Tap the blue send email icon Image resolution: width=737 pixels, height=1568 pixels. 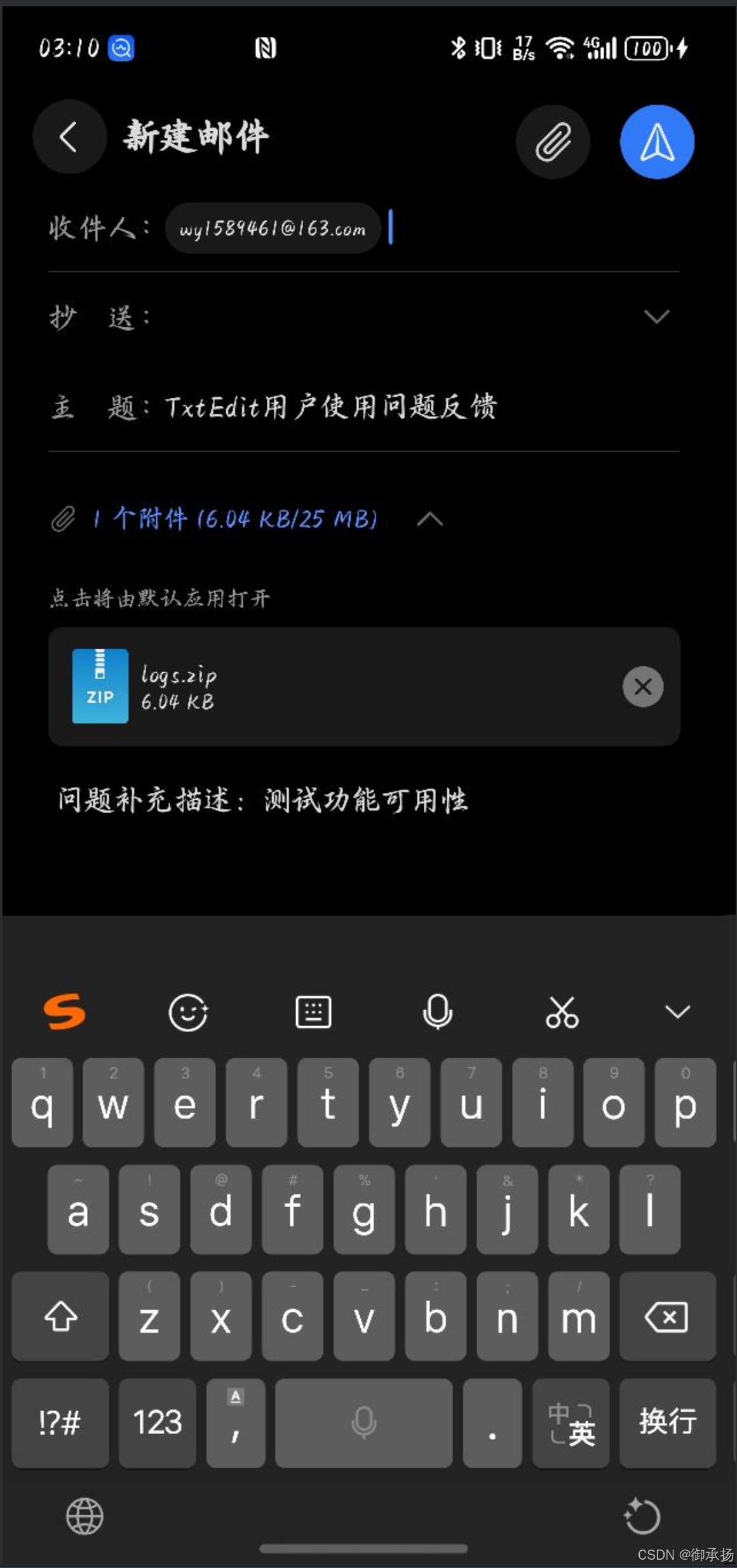click(657, 141)
